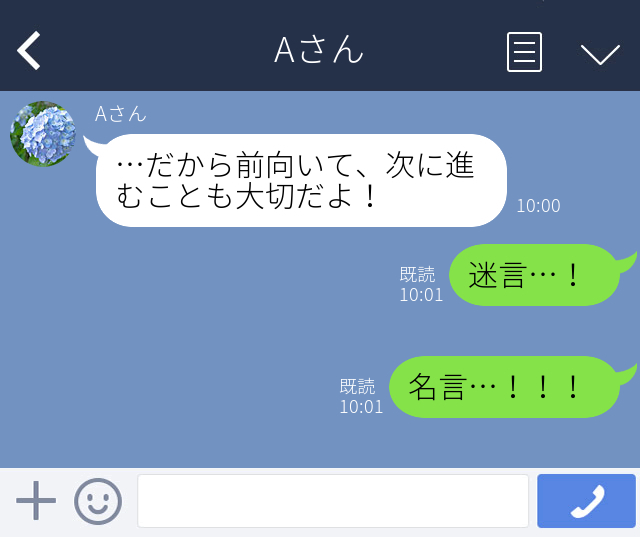Open Aさん's hydrangea profile picture
Viewport: 640px width, 537px height.
(42, 133)
